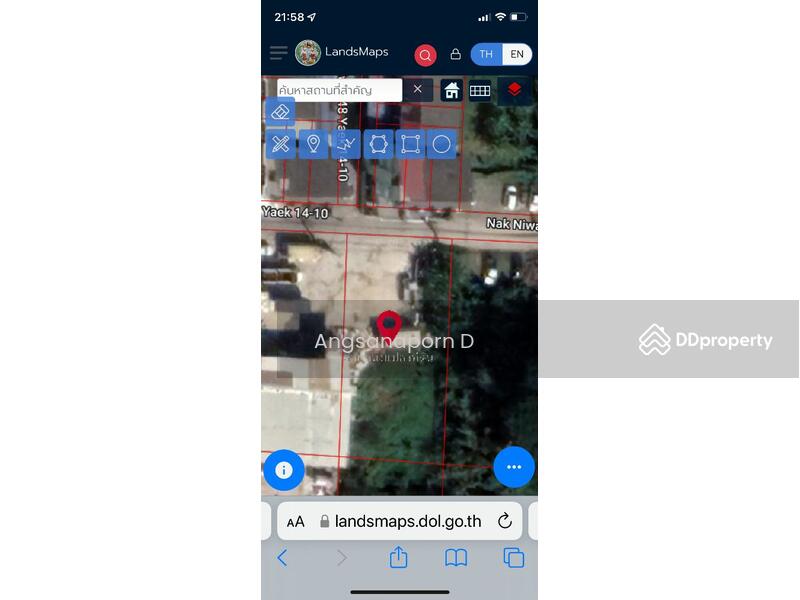Focus the landmark search field
This screenshot has width=800, height=600.
pos(337,90)
